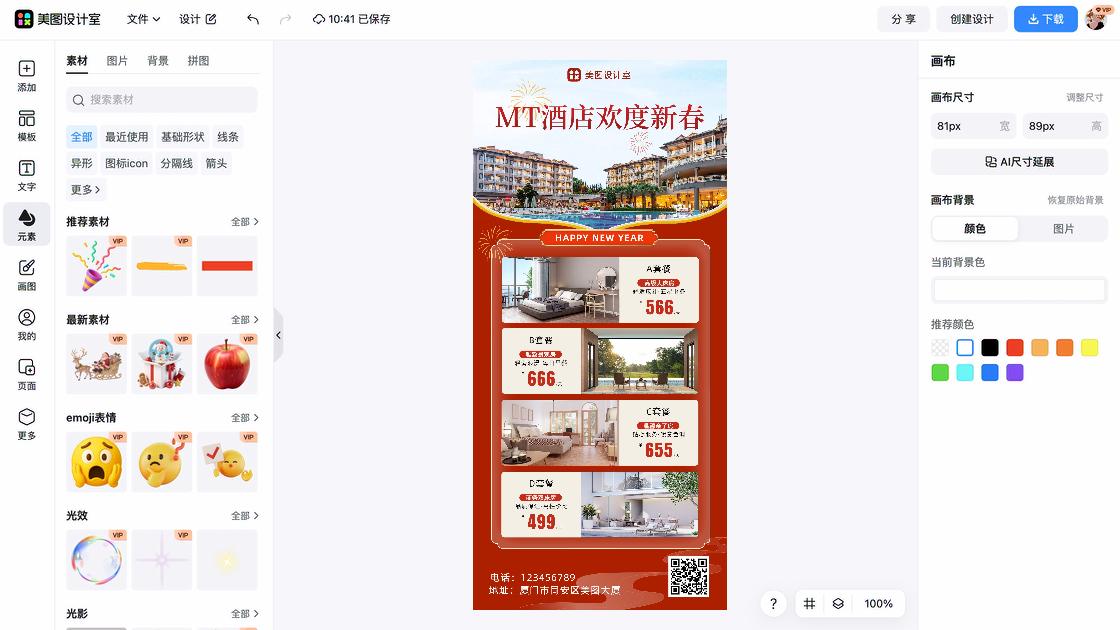This screenshot has height=630, width=1120.
Task: Switch to the 拼图 tab
Action: [x=198, y=61]
